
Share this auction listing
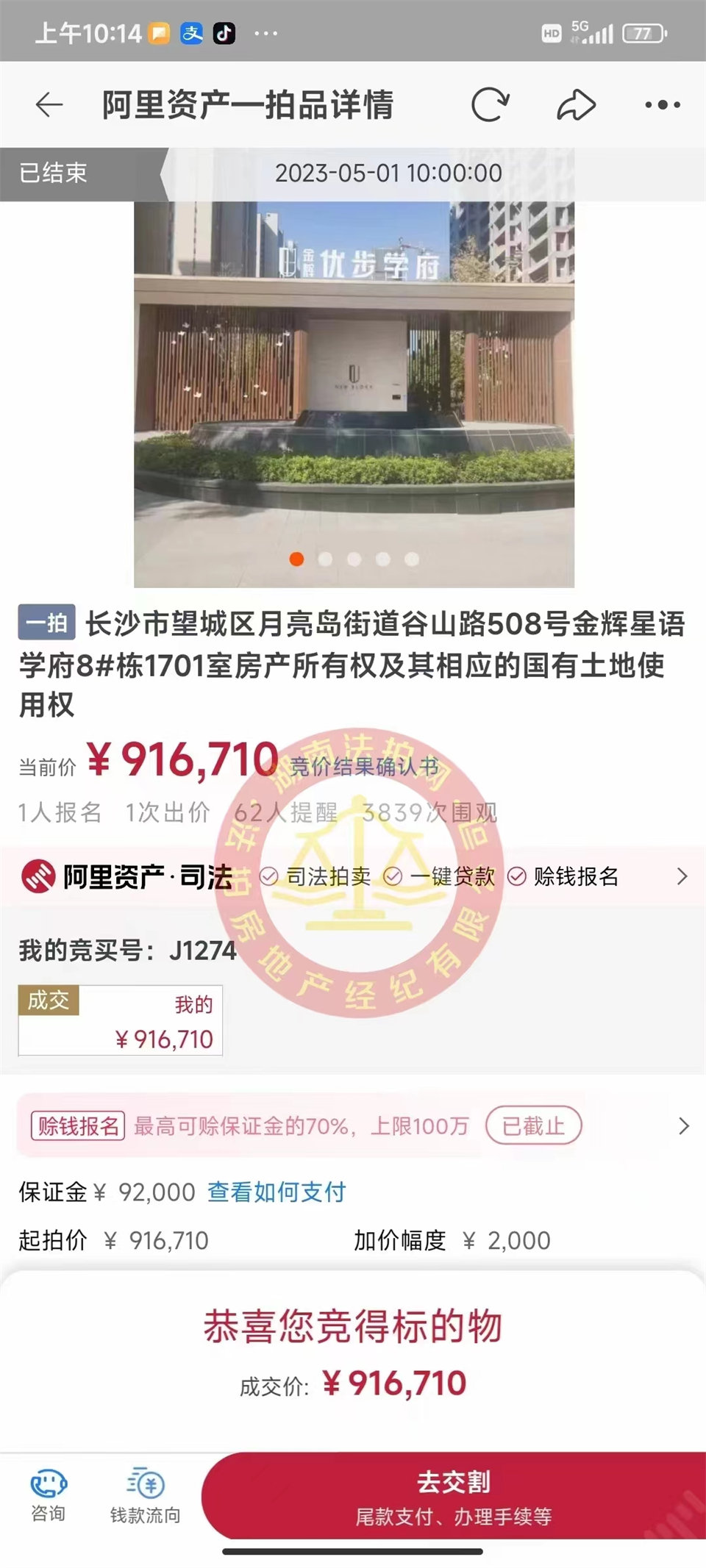click(x=576, y=104)
